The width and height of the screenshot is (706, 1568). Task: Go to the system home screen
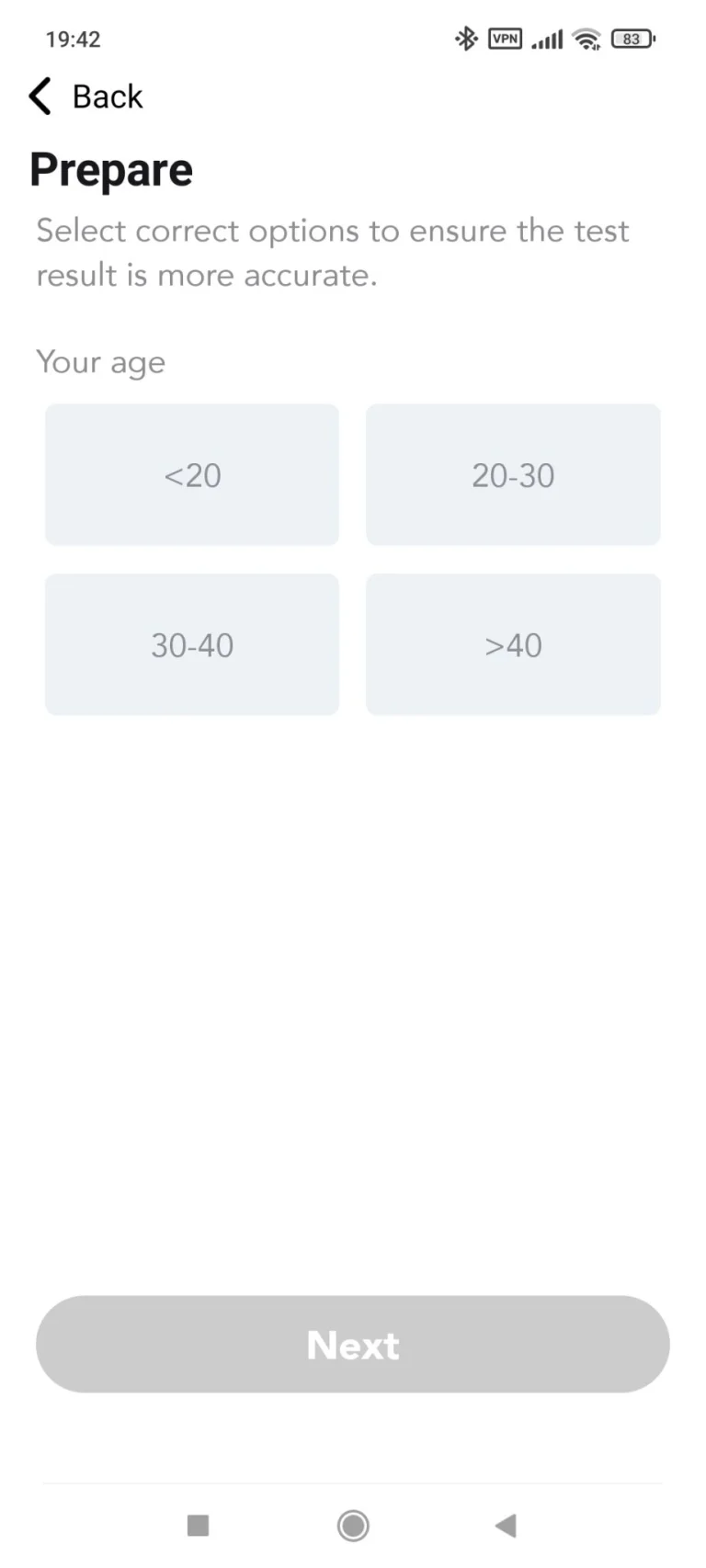tap(353, 1526)
